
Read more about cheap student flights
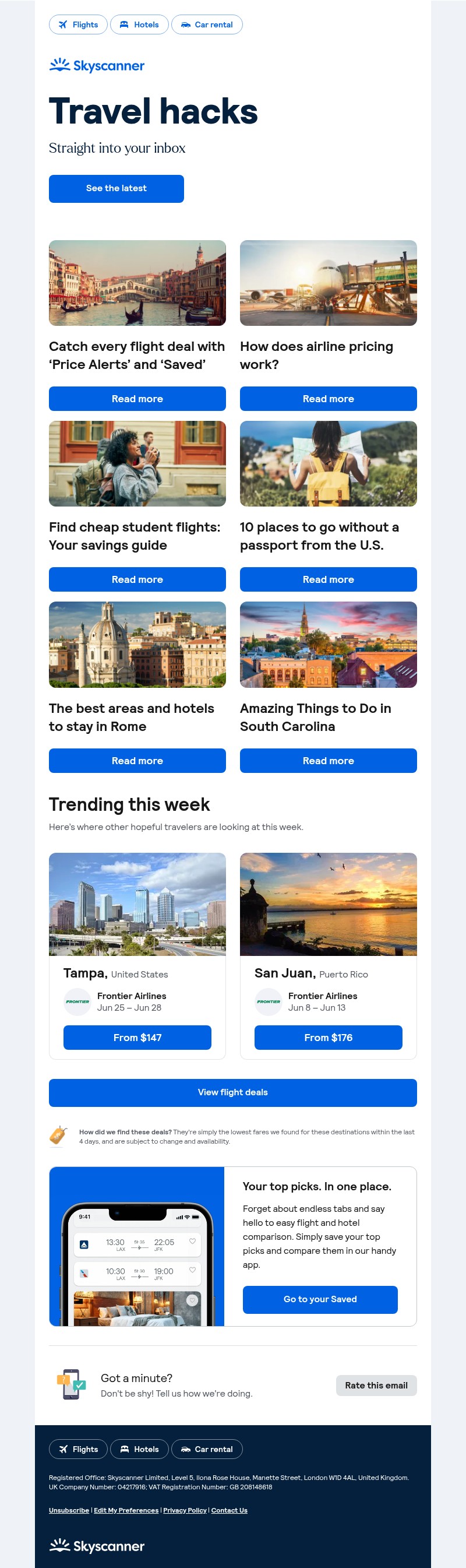pos(137,579)
